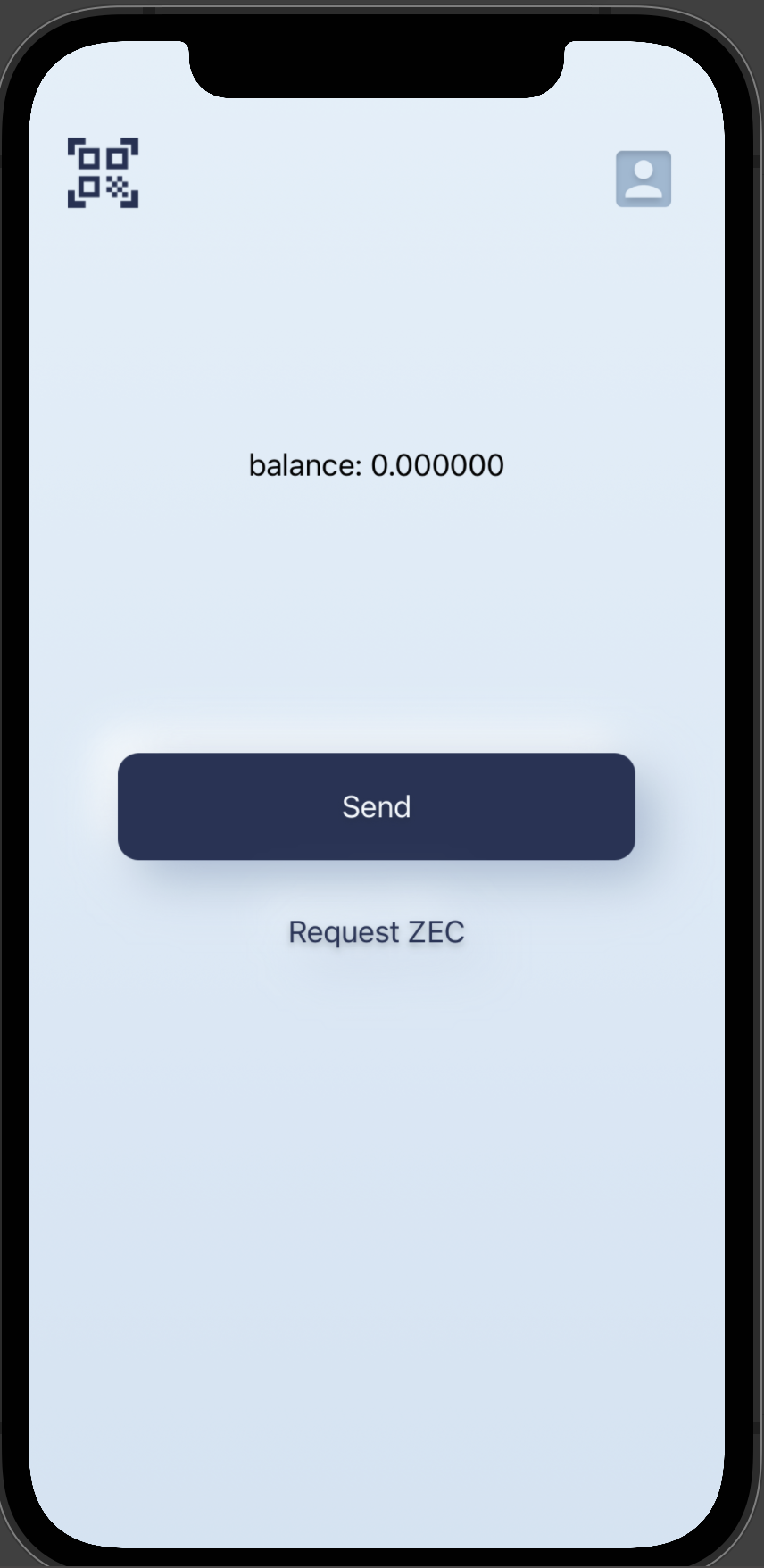Open the profile icon

point(643,179)
